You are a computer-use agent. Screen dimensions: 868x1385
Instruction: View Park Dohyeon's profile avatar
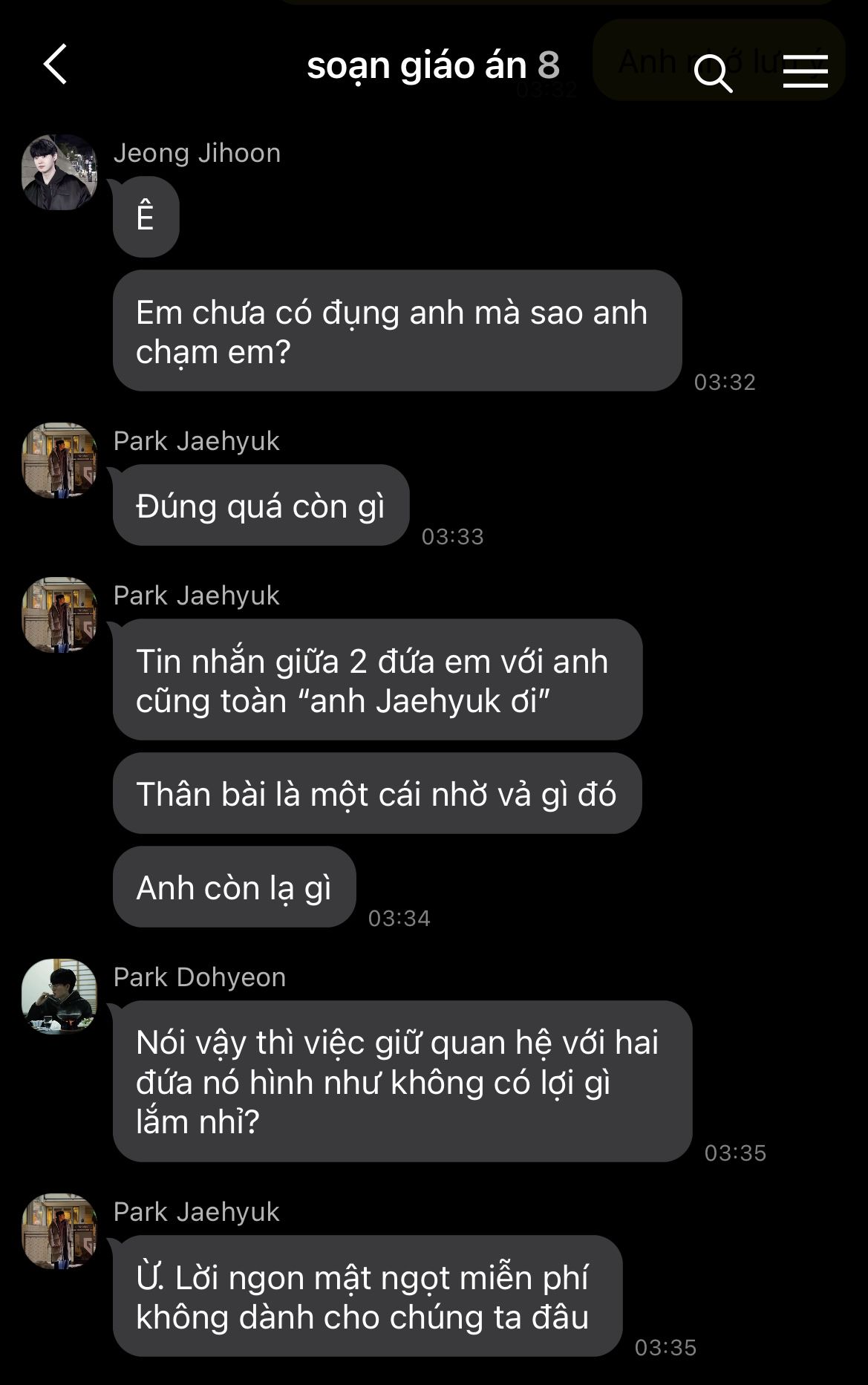tap(59, 996)
